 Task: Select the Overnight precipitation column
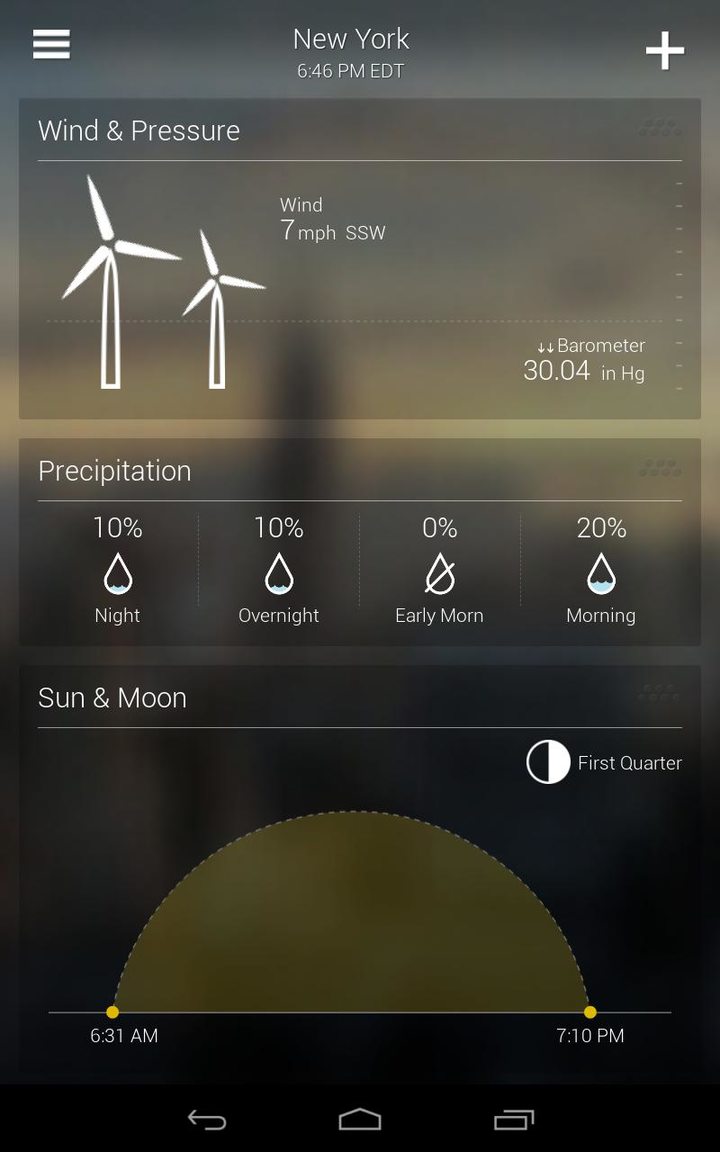(278, 570)
